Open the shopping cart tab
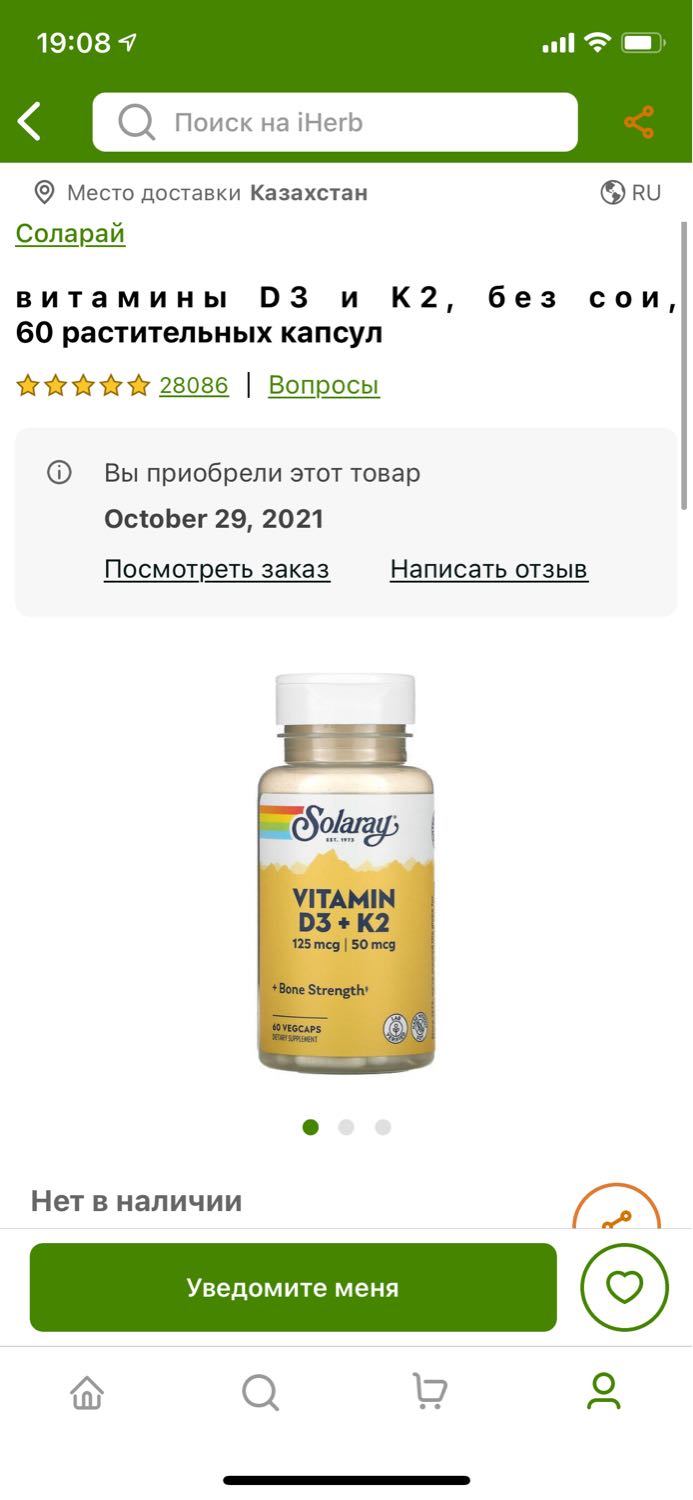Viewport: 693px width, 1500px height. 430,1391
